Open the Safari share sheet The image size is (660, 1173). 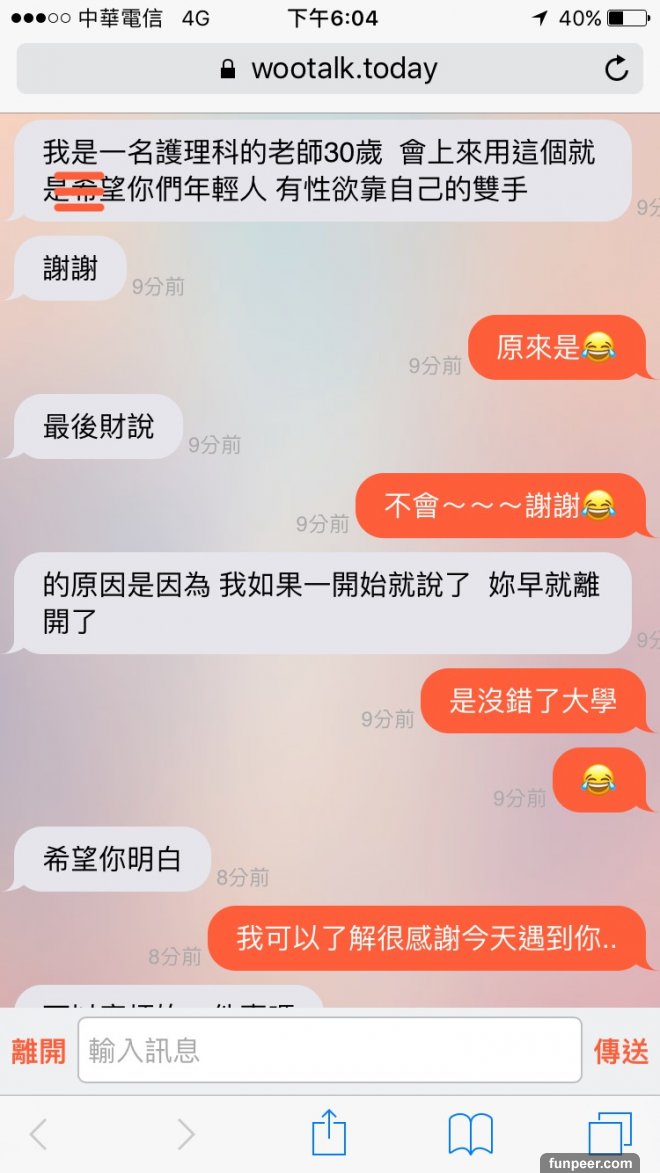329,1133
